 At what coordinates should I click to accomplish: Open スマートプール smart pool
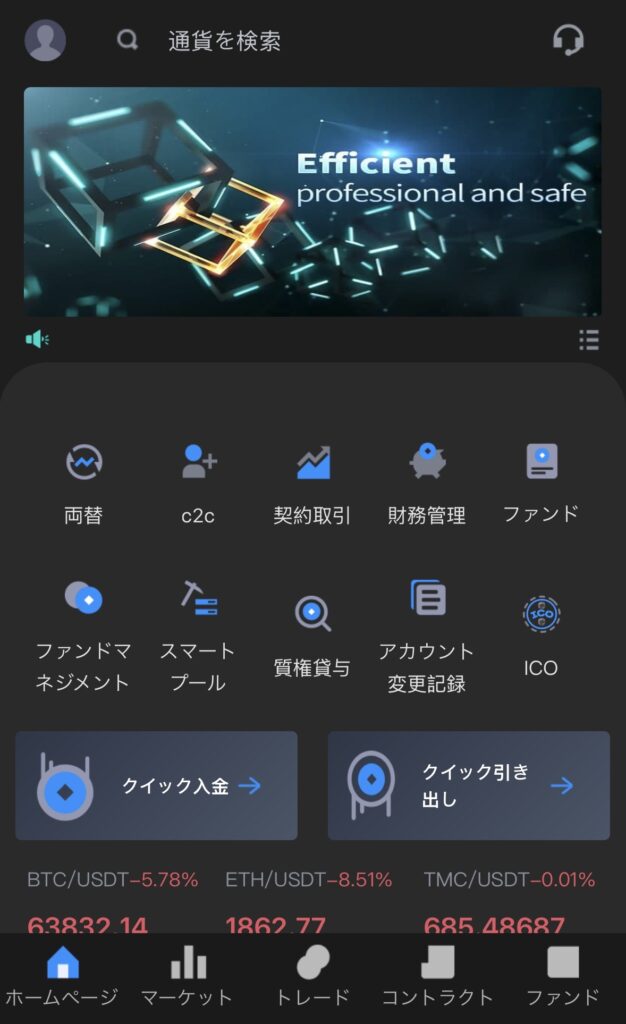tap(198, 635)
